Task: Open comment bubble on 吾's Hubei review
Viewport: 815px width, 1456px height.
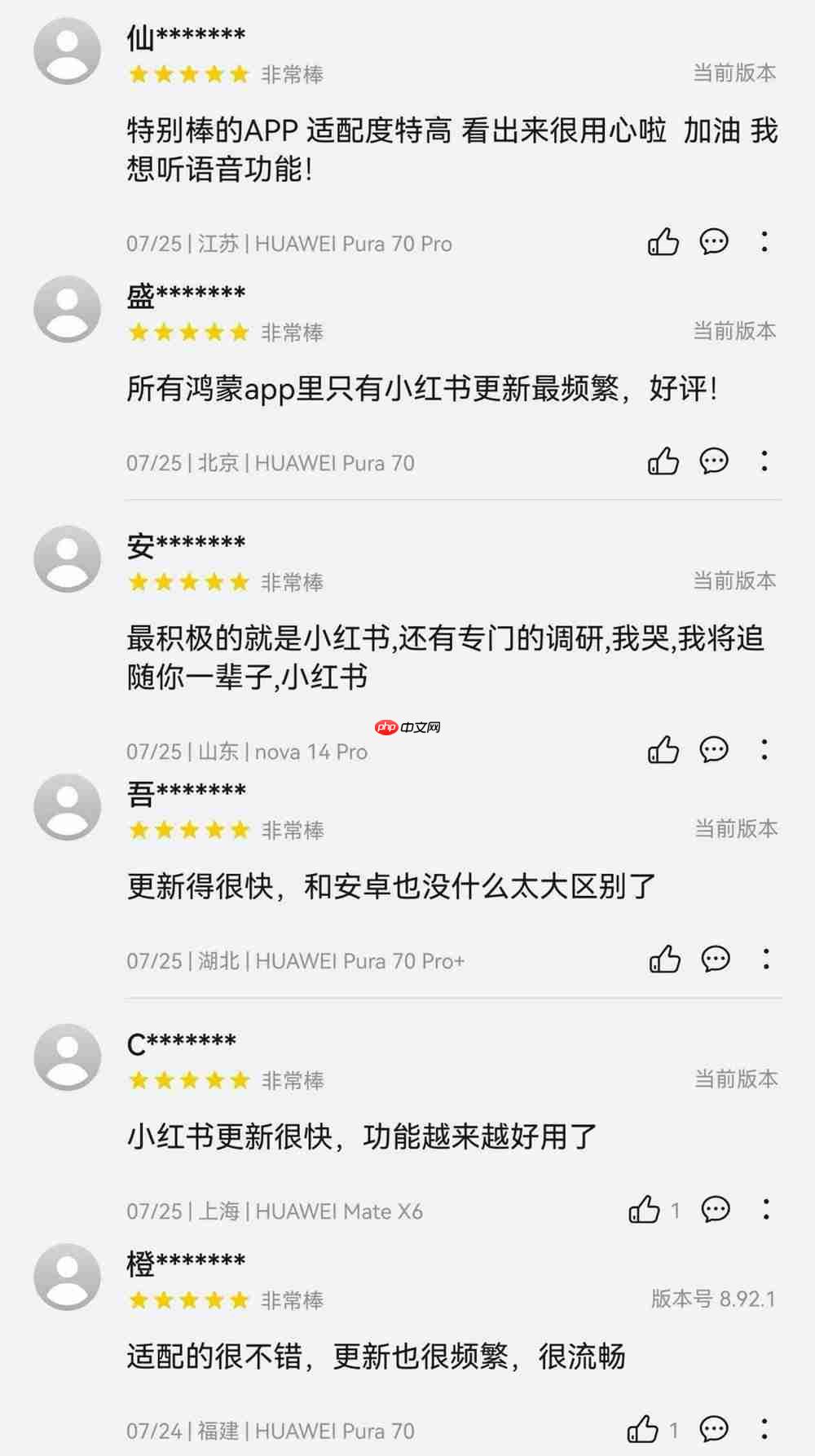Action: point(715,960)
